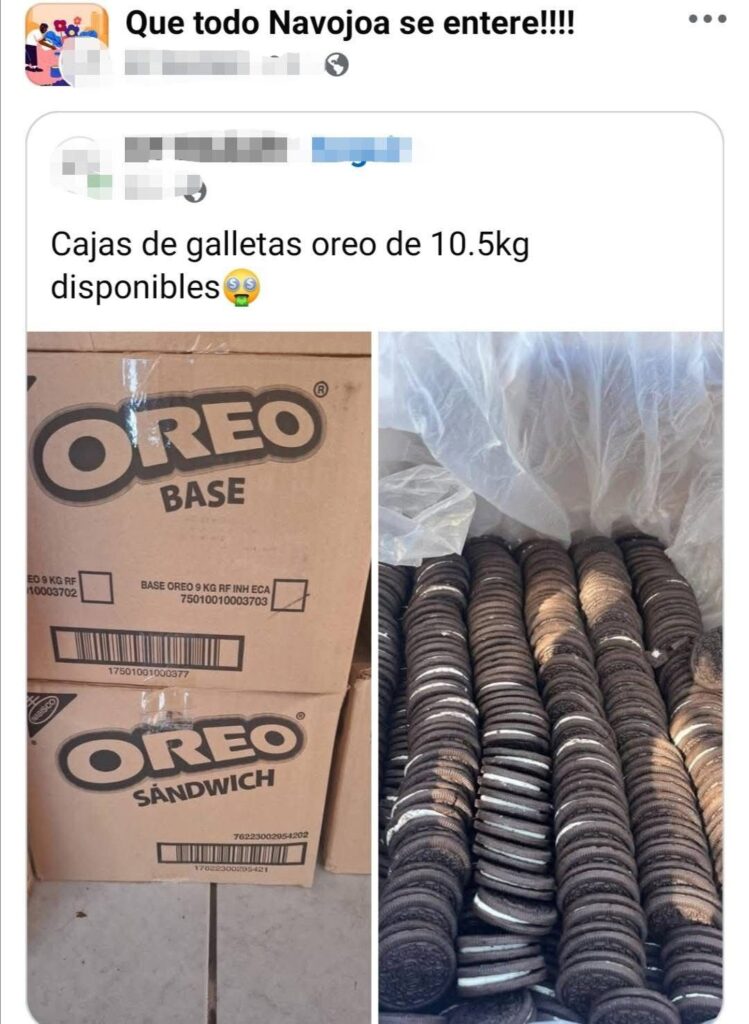View the photo of stacked Oreo cookies

point(550,676)
